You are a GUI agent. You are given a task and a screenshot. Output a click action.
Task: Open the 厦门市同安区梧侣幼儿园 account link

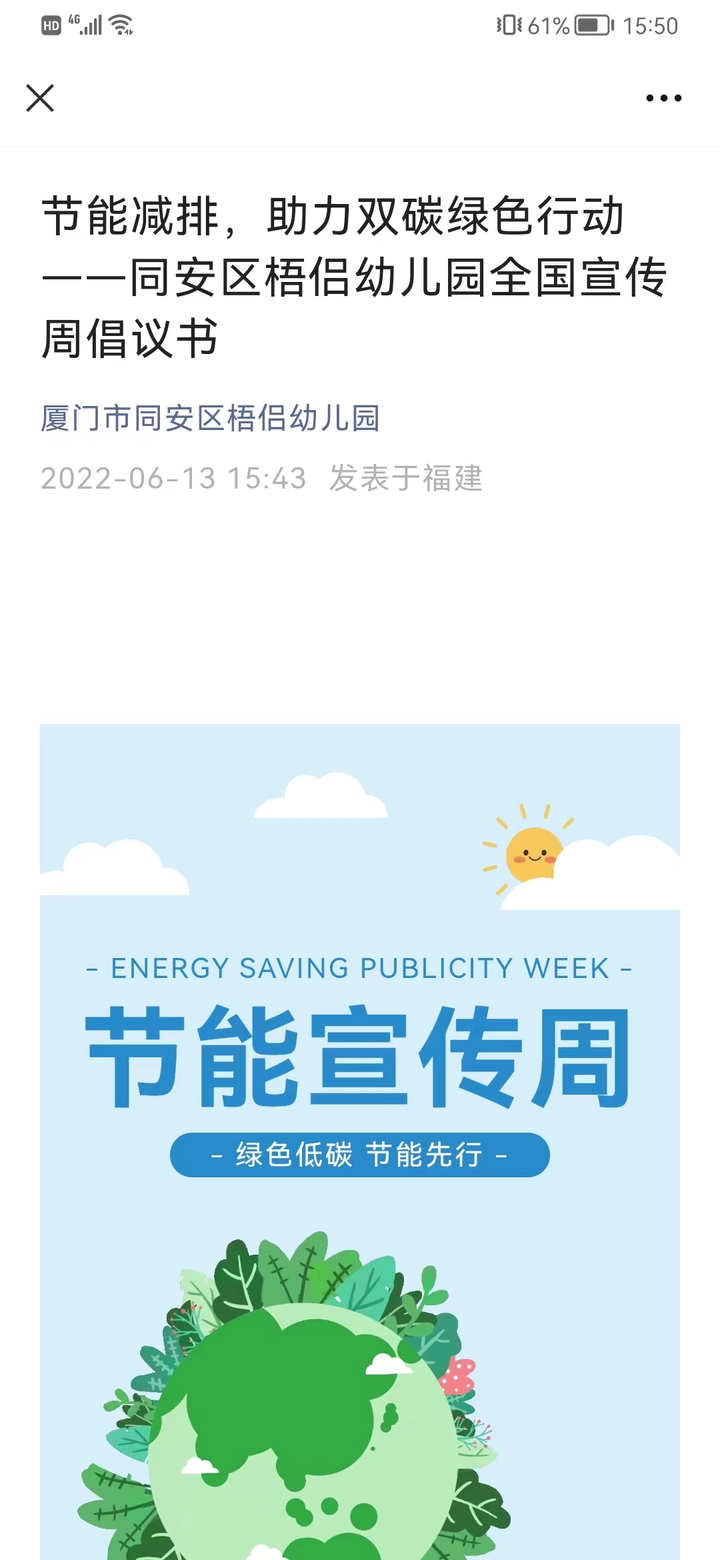click(210, 418)
